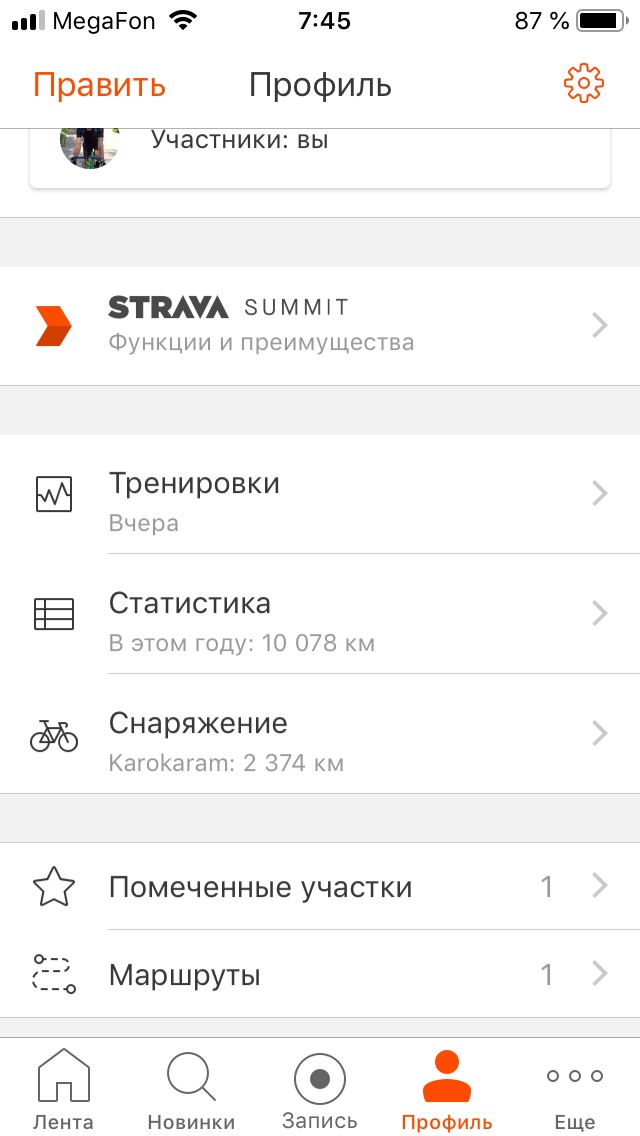
Task: Open the Маршруты list
Action: 320,974
